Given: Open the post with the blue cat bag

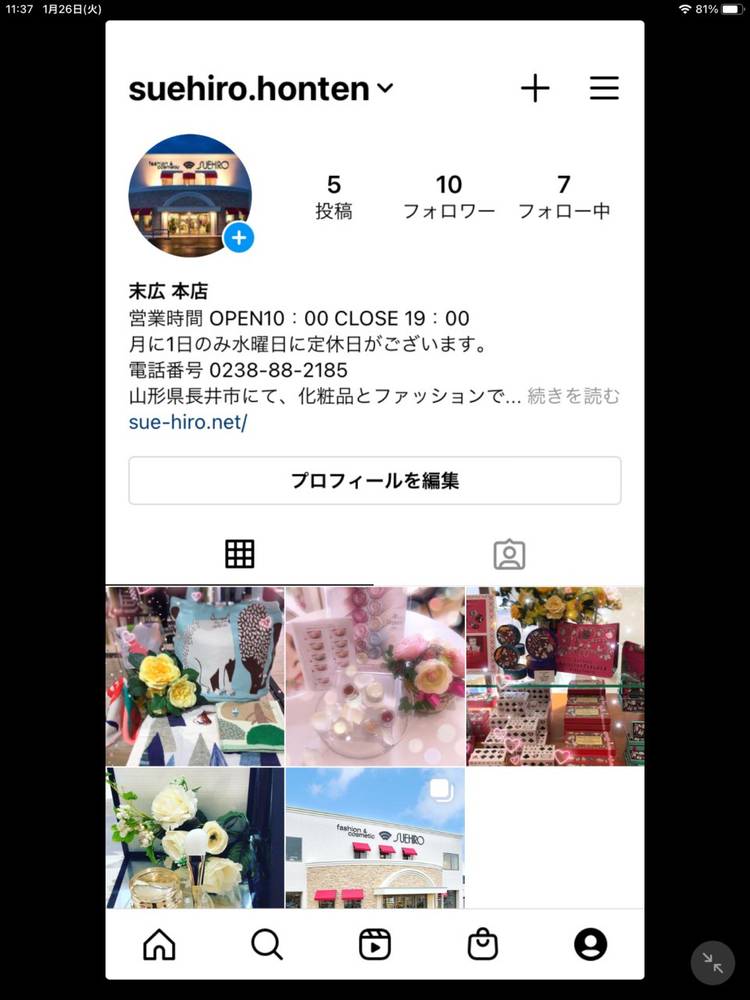Looking at the screenshot, I should [195, 676].
